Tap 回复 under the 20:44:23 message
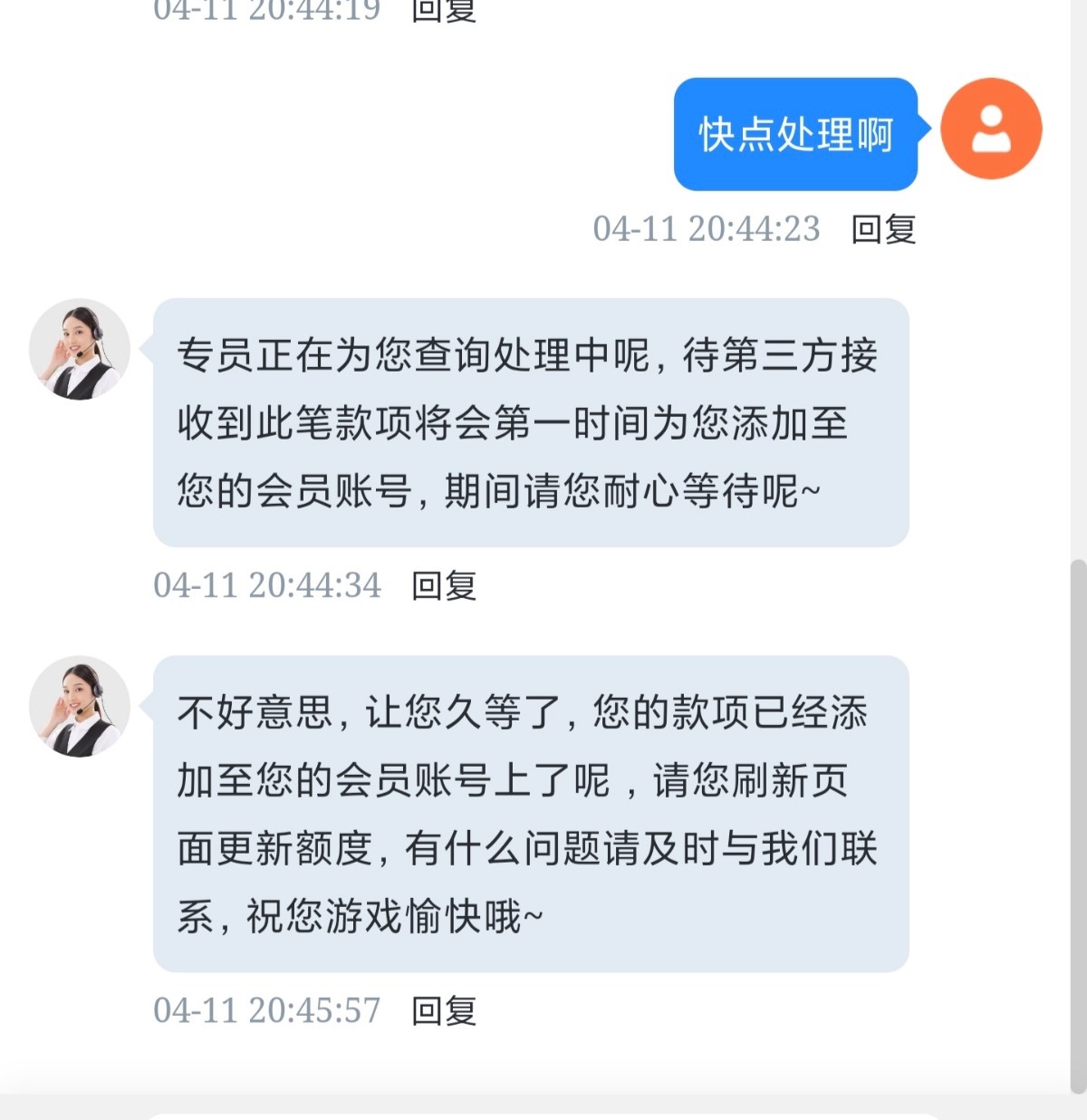The width and height of the screenshot is (1087, 1120). pos(883,229)
